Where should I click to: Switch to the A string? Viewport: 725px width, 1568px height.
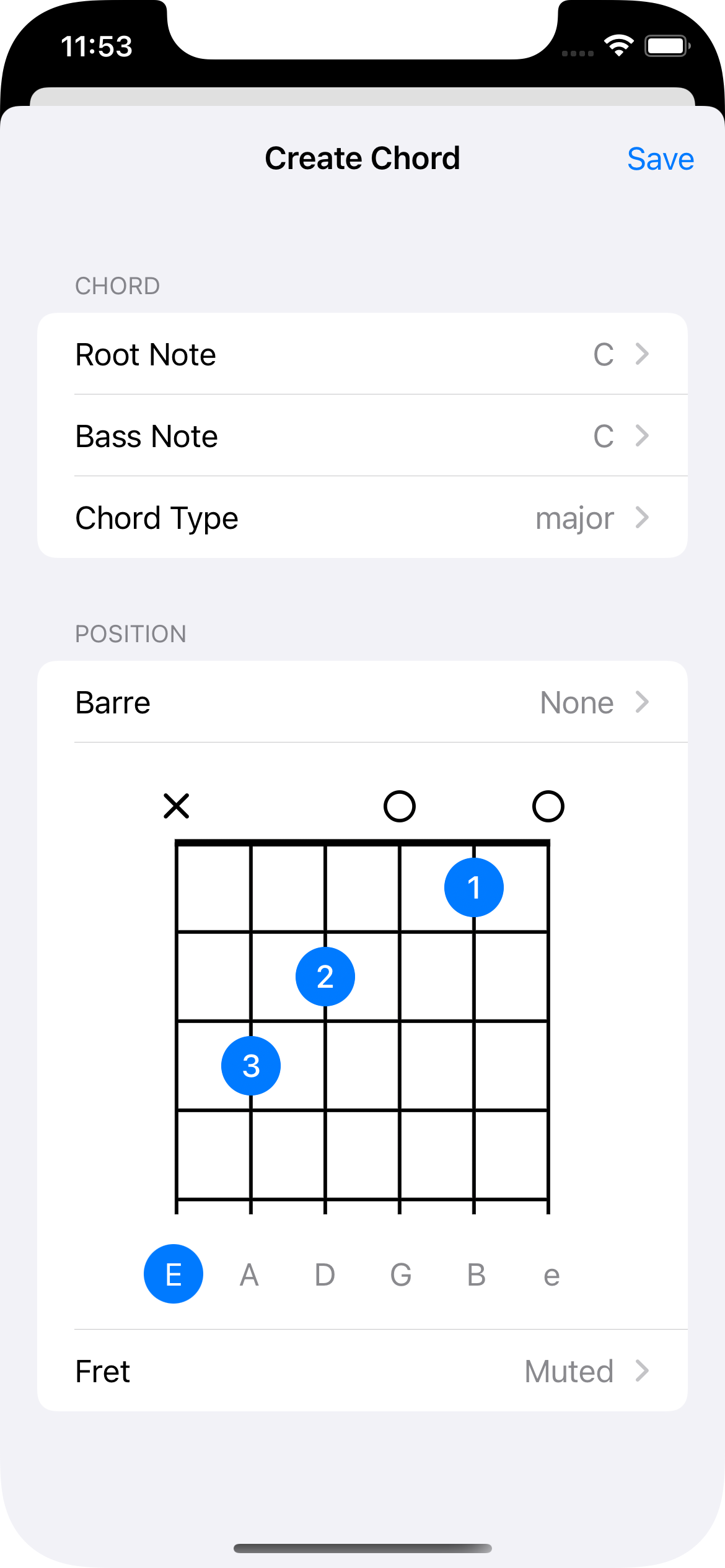tap(248, 1274)
